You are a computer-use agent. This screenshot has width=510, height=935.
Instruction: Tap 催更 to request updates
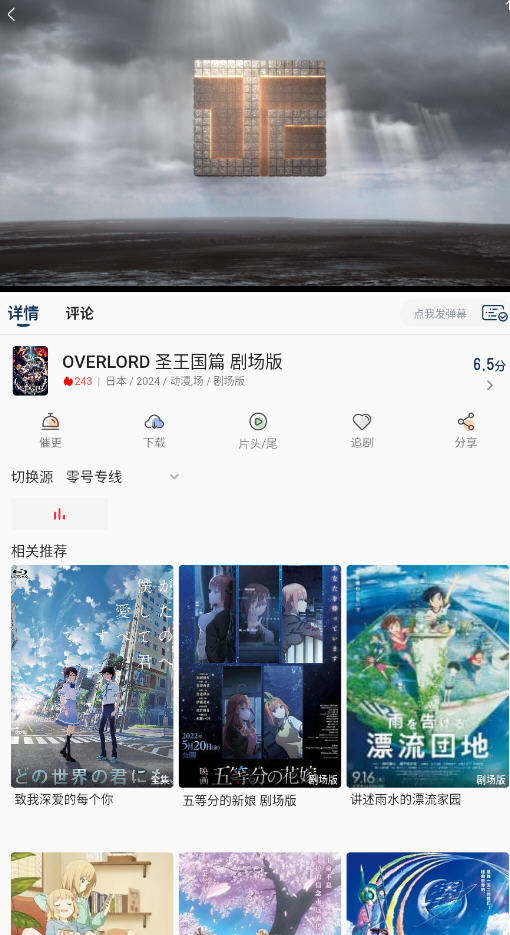click(51, 430)
